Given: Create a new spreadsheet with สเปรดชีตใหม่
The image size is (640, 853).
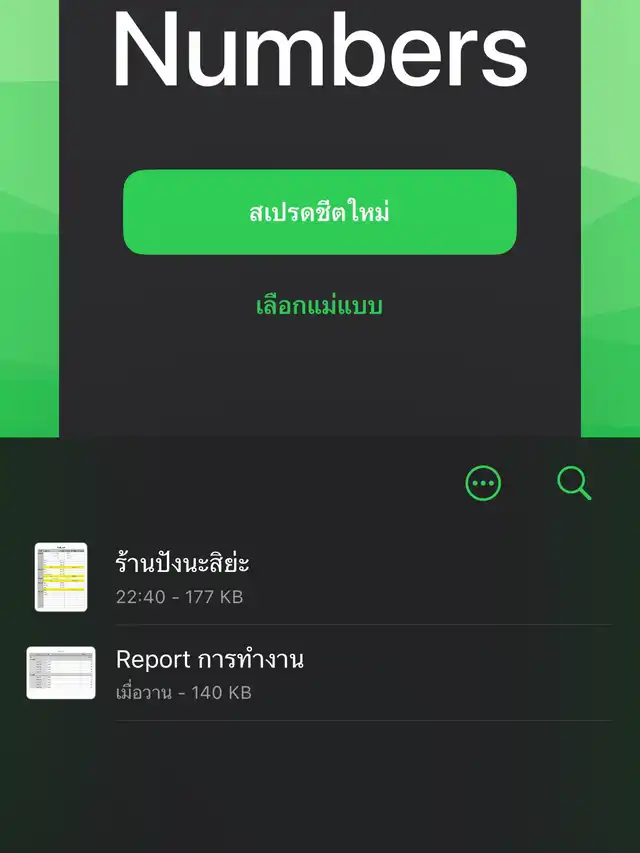Looking at the screenshot, I should click(x=319, y=213).
